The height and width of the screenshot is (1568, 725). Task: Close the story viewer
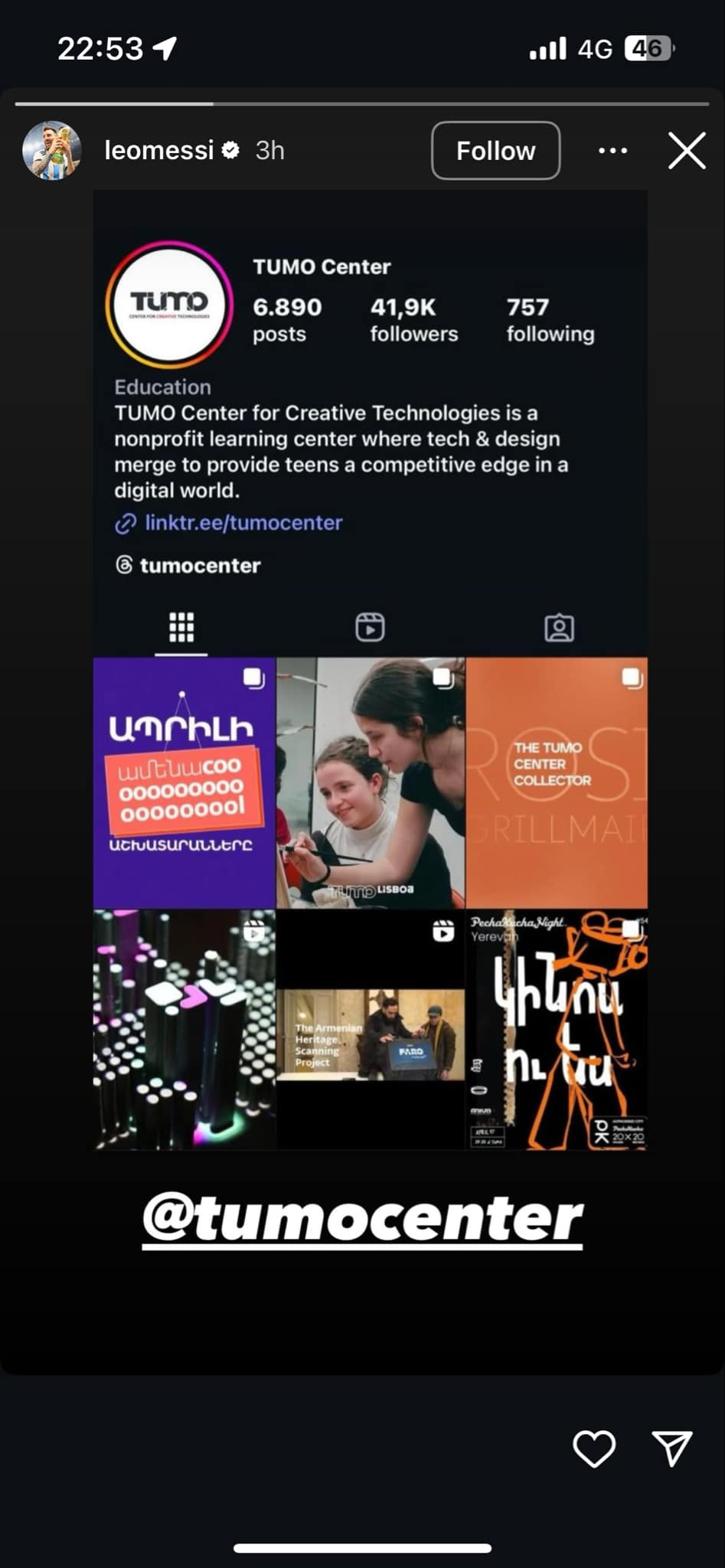[x=686, y=150]
